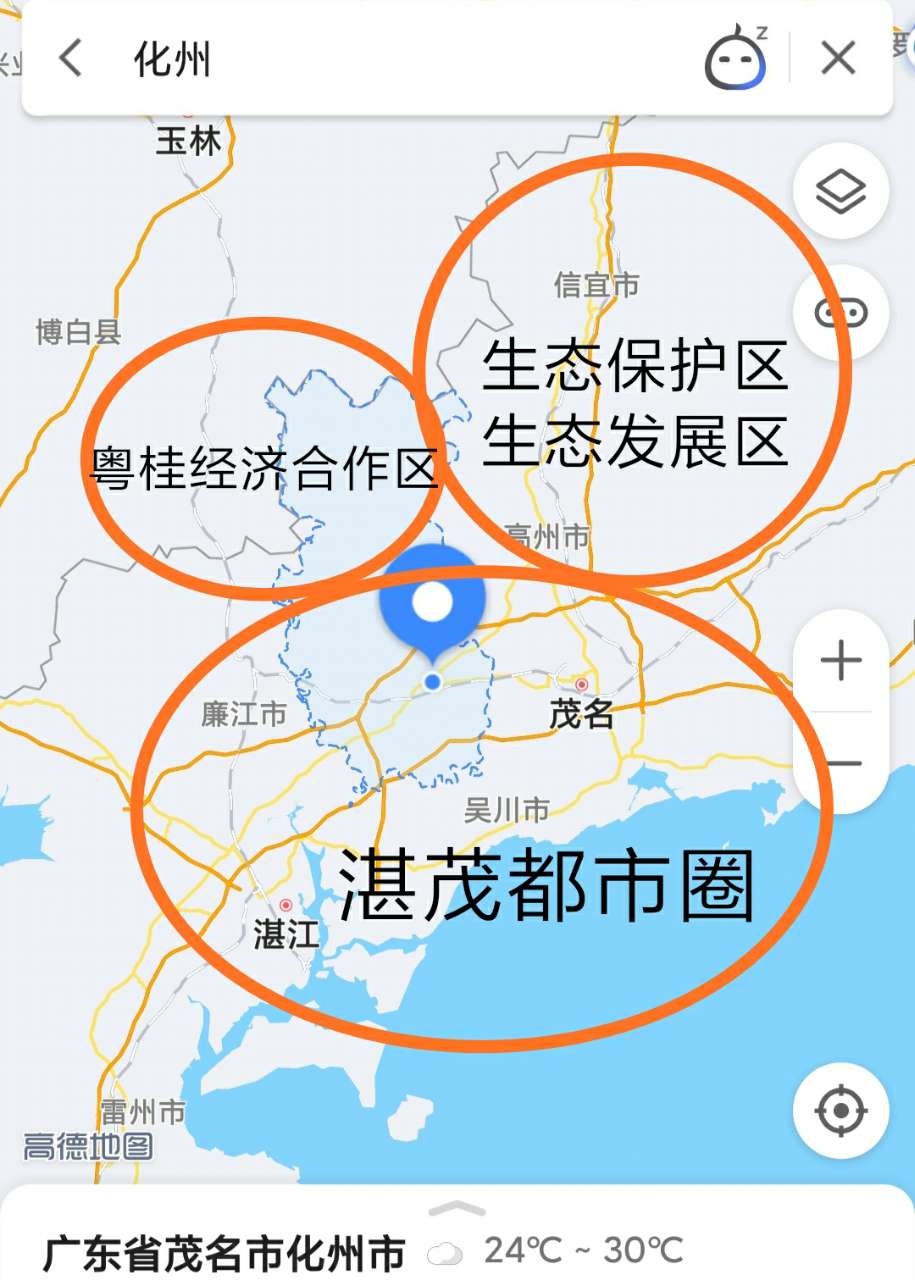Image resolution: width=915 pixels, height=1280 pixels.
Task: Open the 广东省茂名市化州市 location card
Action: pos(225,1252)
